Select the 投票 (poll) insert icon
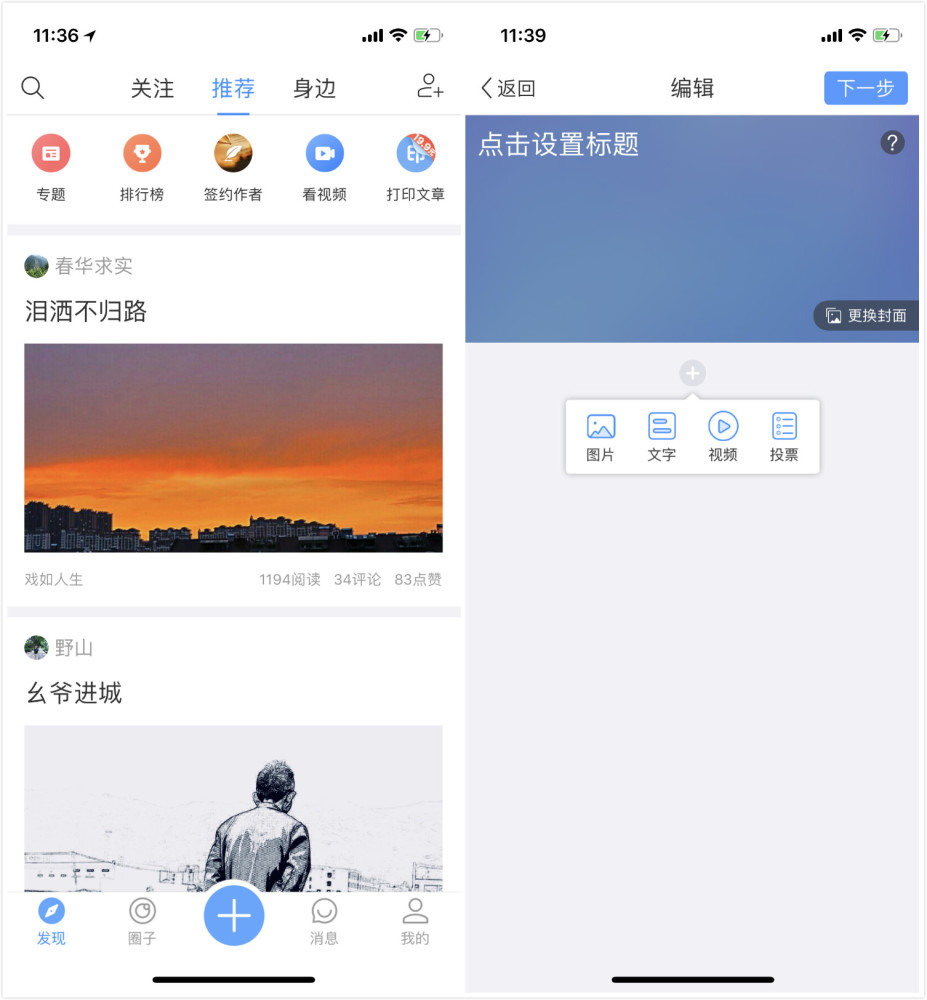The image size is (927, 1000). [x=784, y=428]
